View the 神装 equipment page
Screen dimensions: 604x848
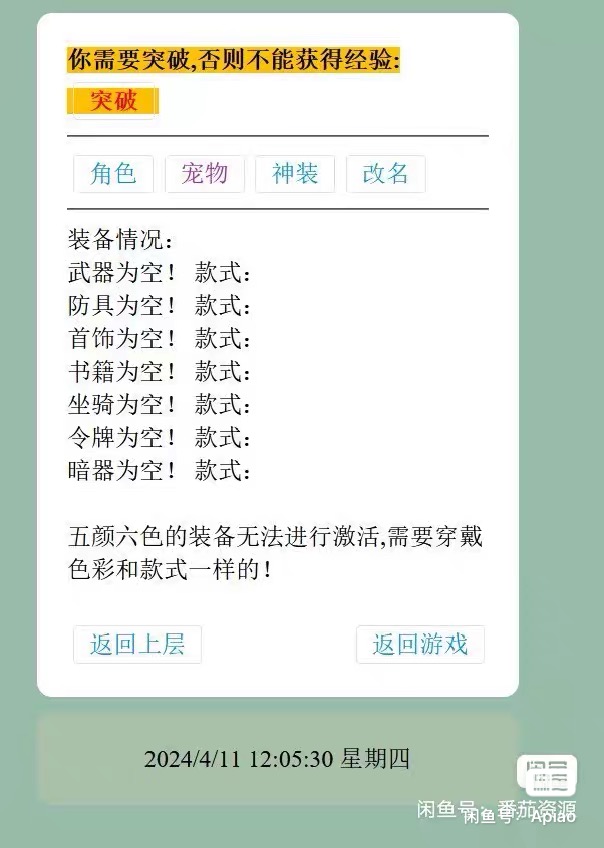pos(295,174)
